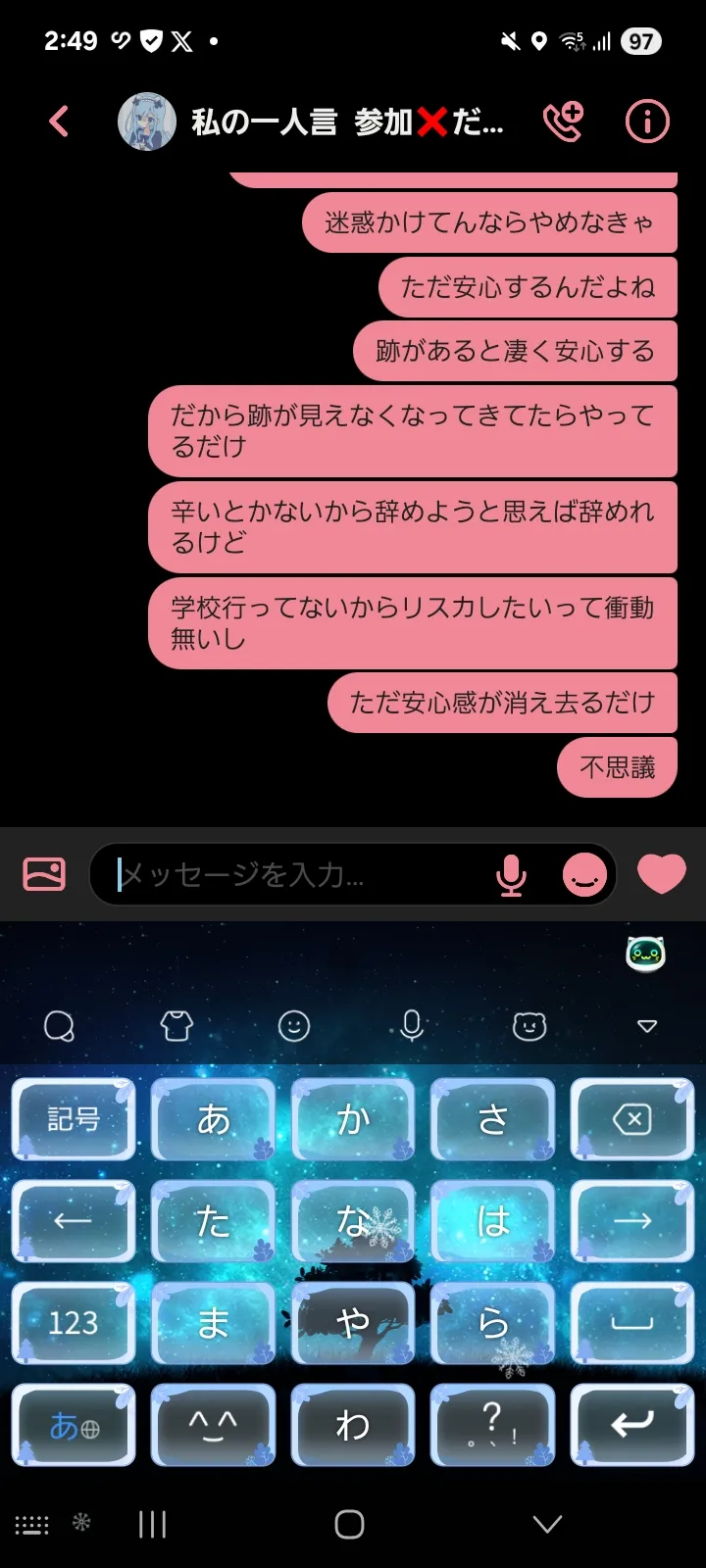
Task: Open the chat's profile avatar
Action: [x=147, y=122]
